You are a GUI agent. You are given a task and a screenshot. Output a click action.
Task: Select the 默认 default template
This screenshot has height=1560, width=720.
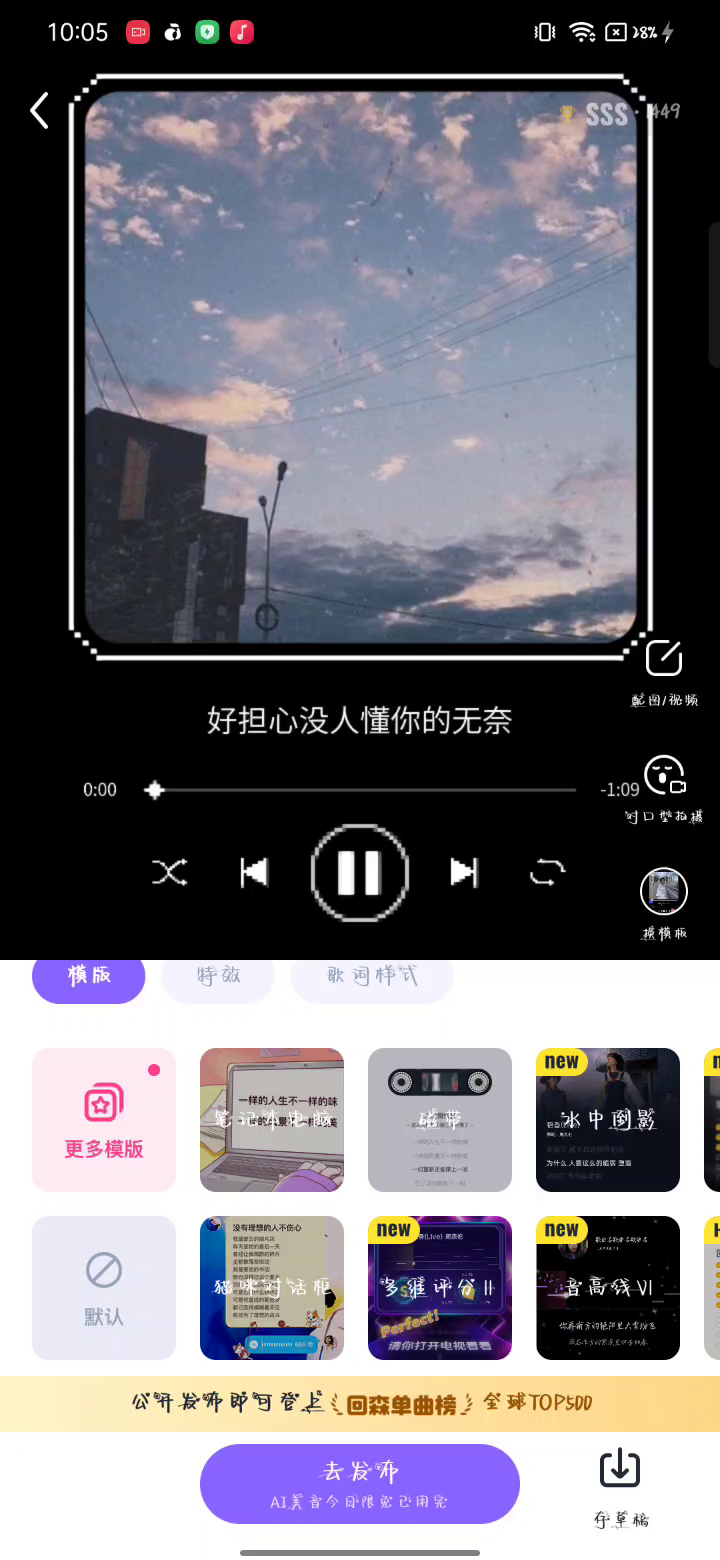(104, 1288)
